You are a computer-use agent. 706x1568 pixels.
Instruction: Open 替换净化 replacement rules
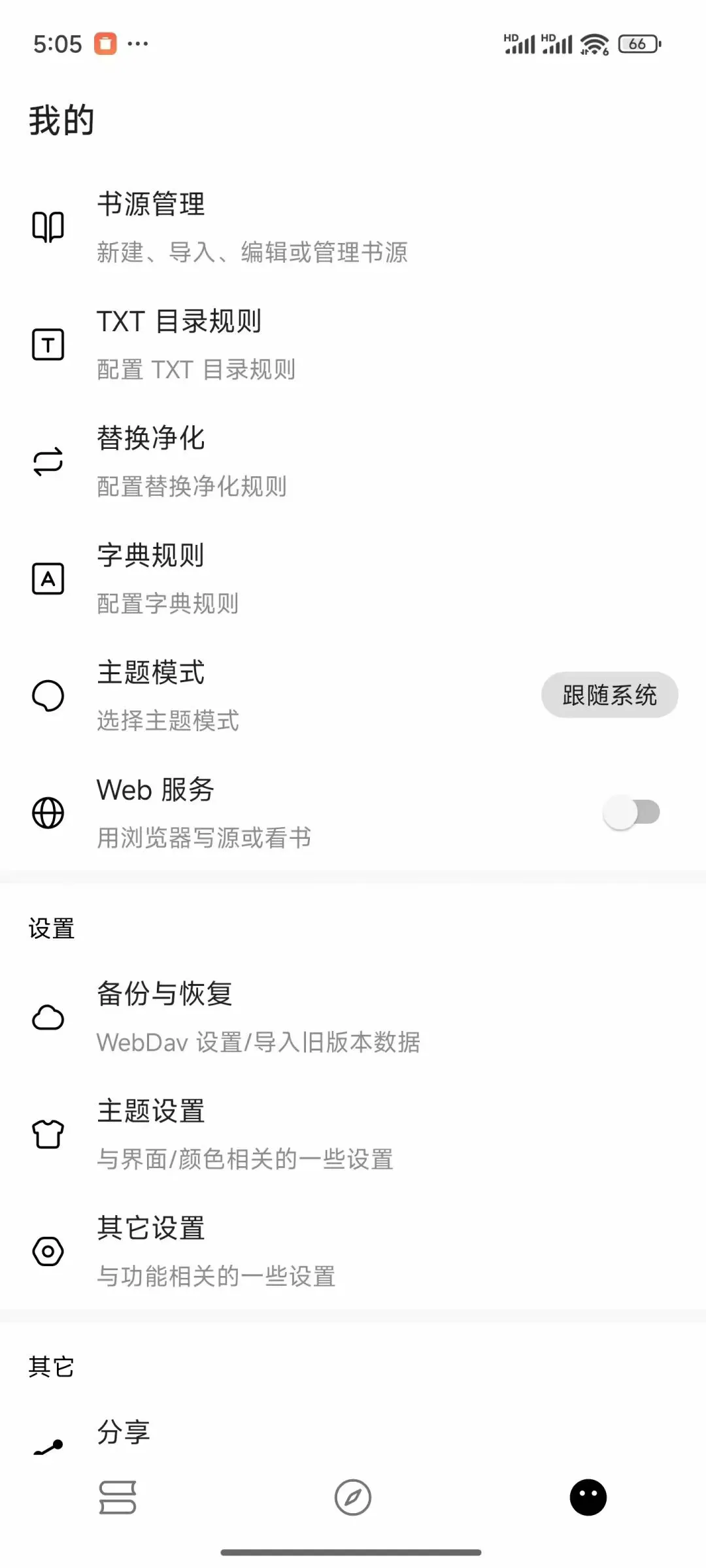coord(192,461)
